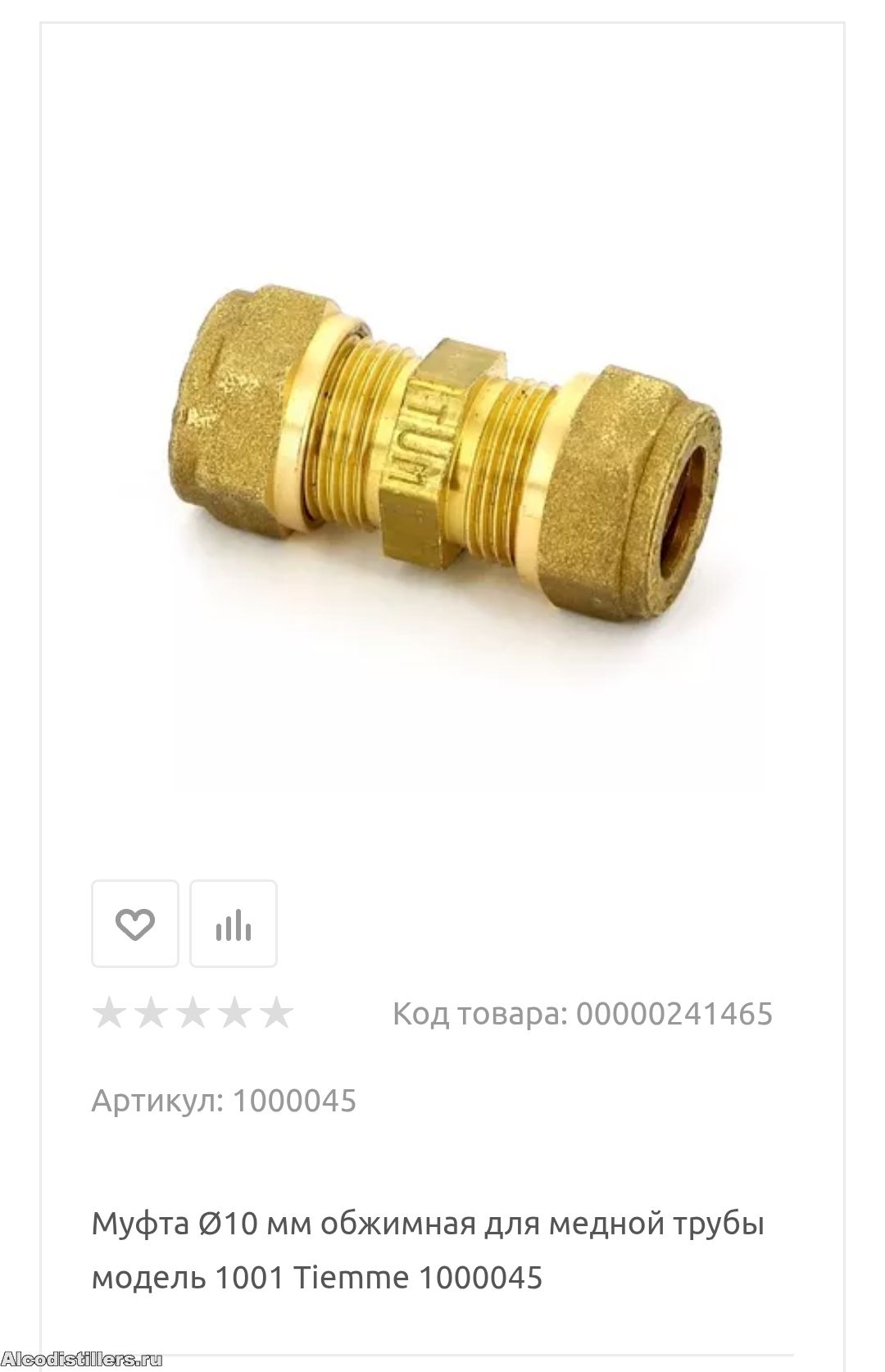Add product to comparison list
Screen dimensions: 885x1372
coord(234,924)
